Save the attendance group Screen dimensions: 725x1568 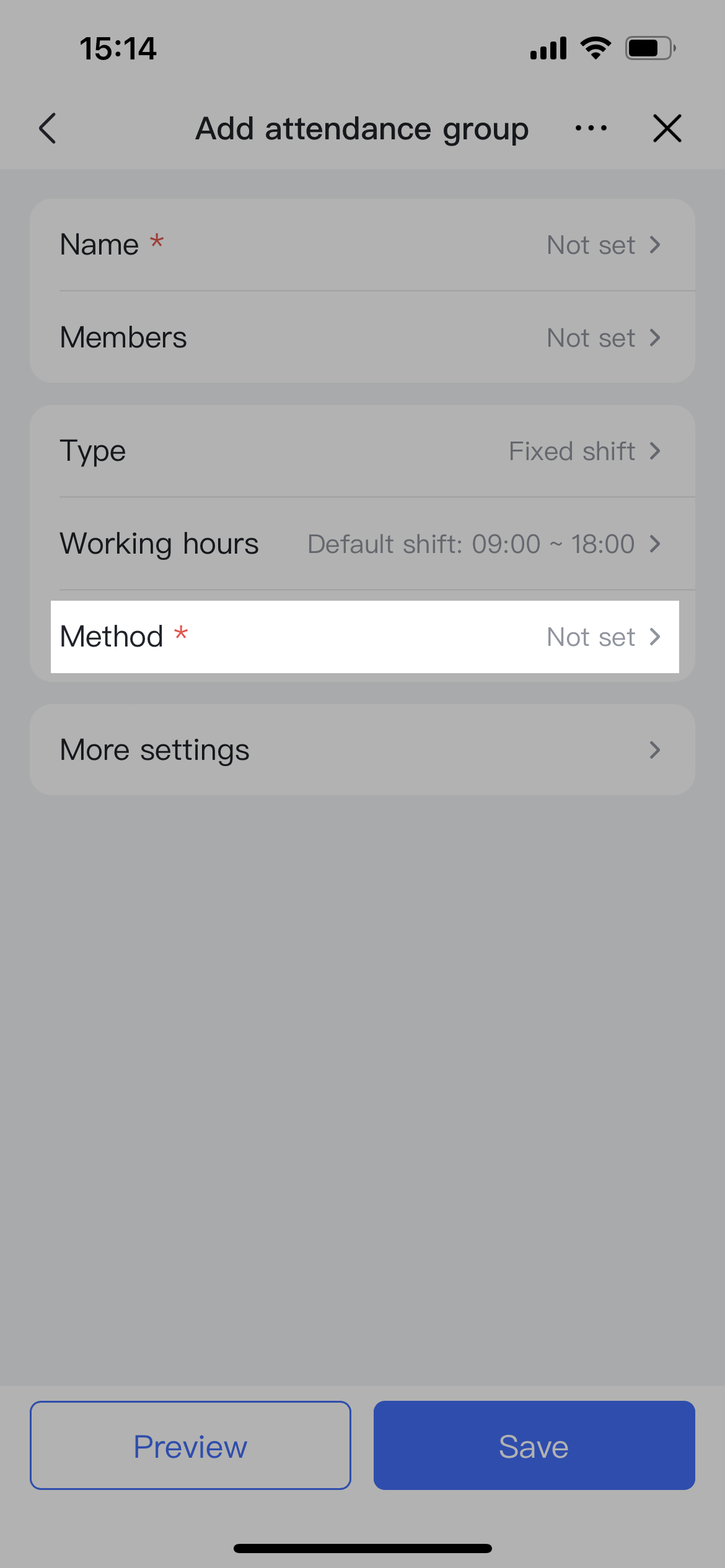(x=534, y=1446)
